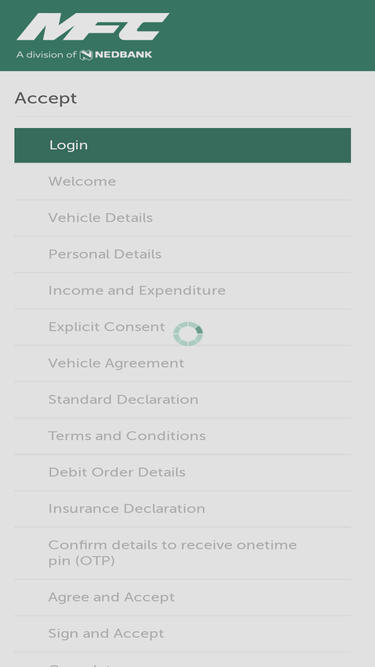
Task: Open Sign and Accept step
Action: [x=182, y=634]
